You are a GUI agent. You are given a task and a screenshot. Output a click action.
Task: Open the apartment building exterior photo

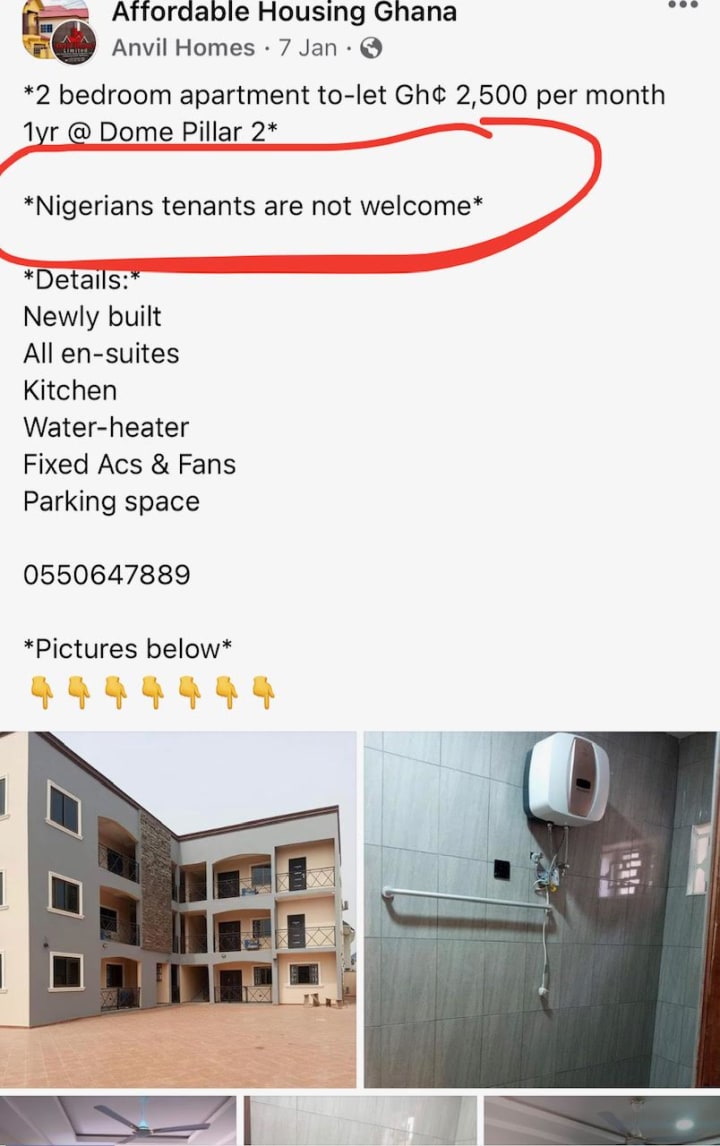click(178, 909)
